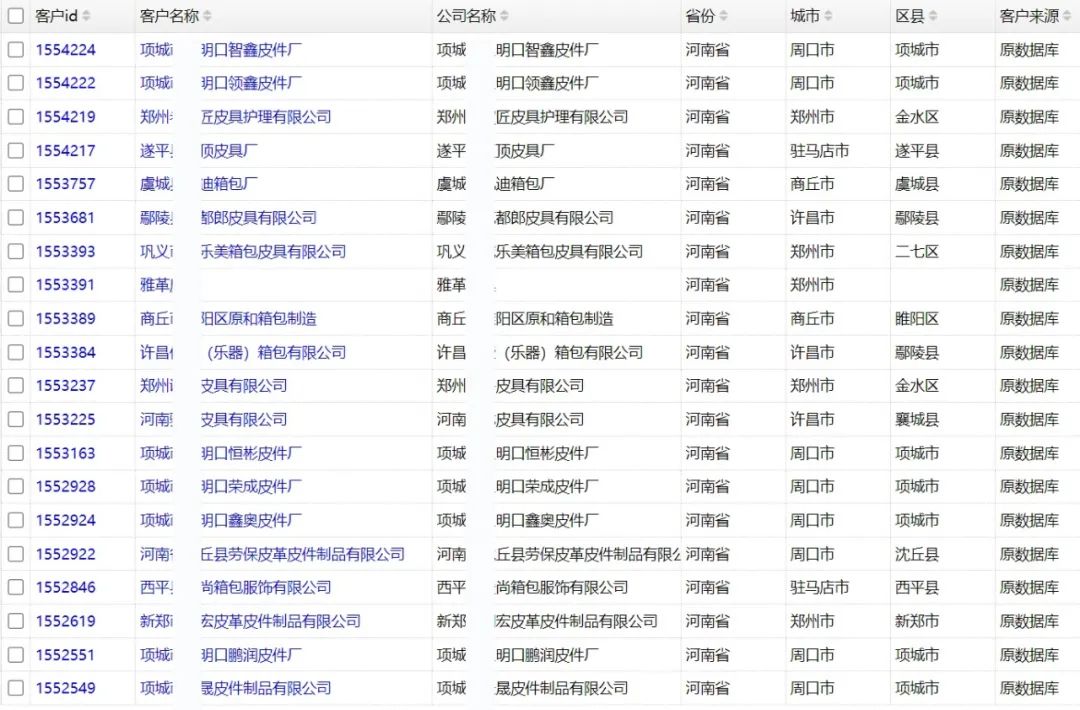Image resolution: width=1080 pixels, height=710 pixels.
Task: Check the box for customer 1554222
Action: [x=15, y=83]
